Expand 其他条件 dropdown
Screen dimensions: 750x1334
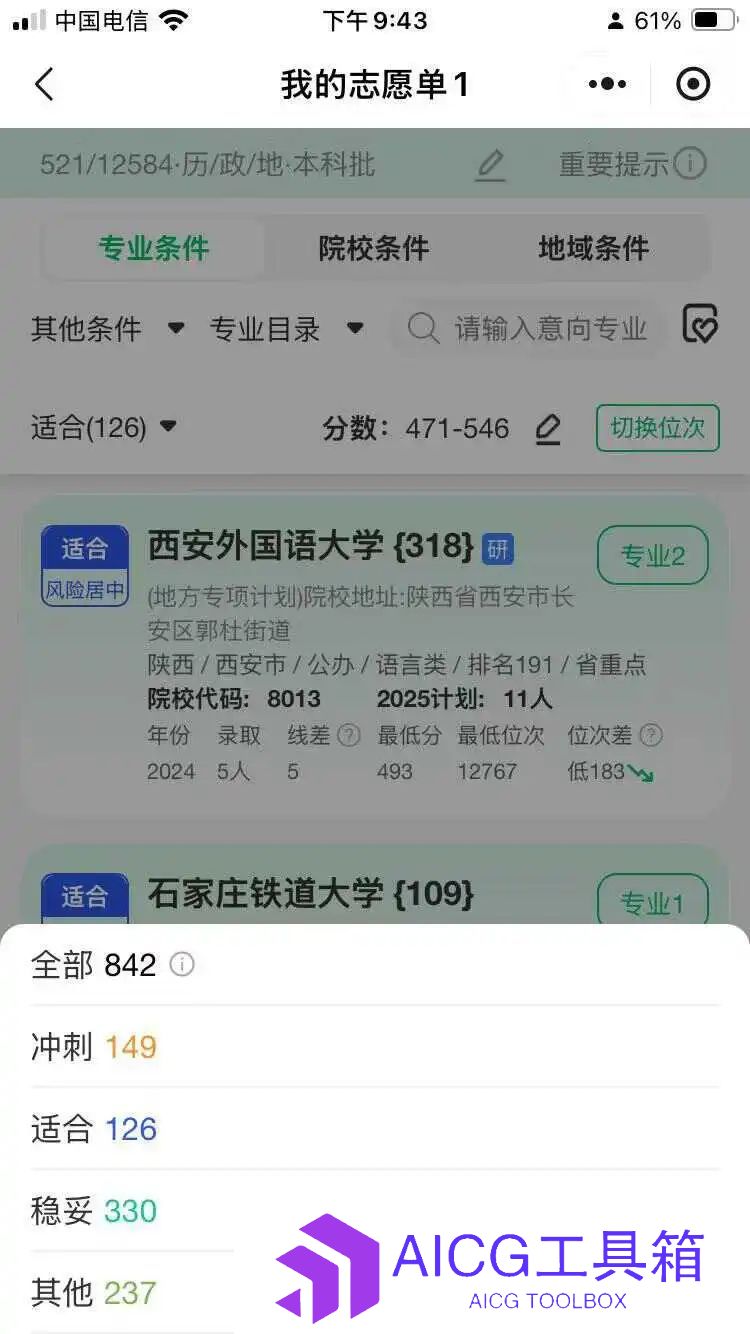pyautogui.click(x=107, y=328)
